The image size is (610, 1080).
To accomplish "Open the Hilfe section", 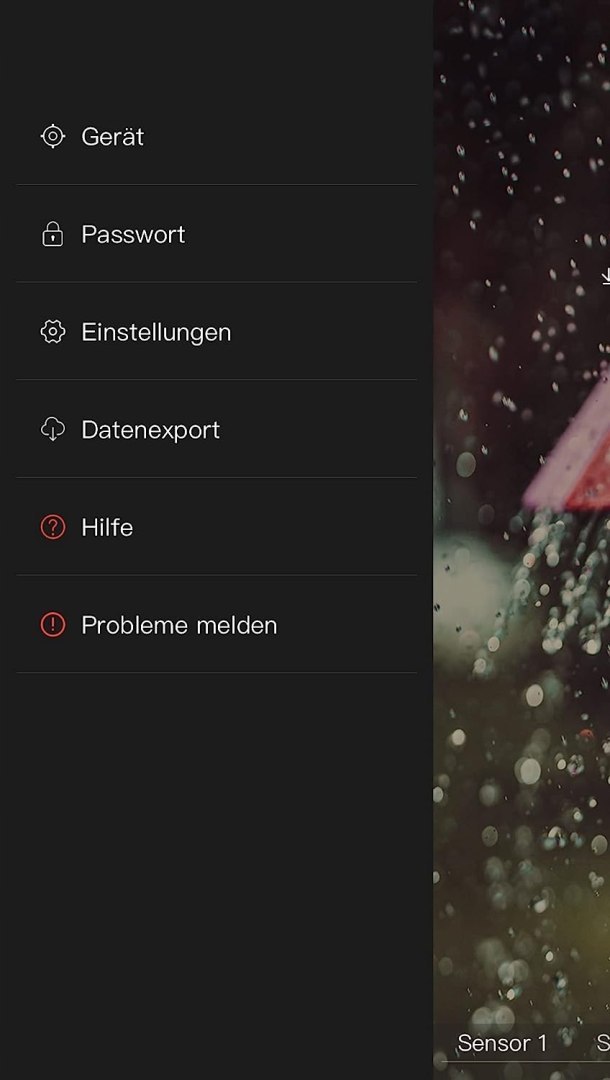I will [x=106, y=527].
